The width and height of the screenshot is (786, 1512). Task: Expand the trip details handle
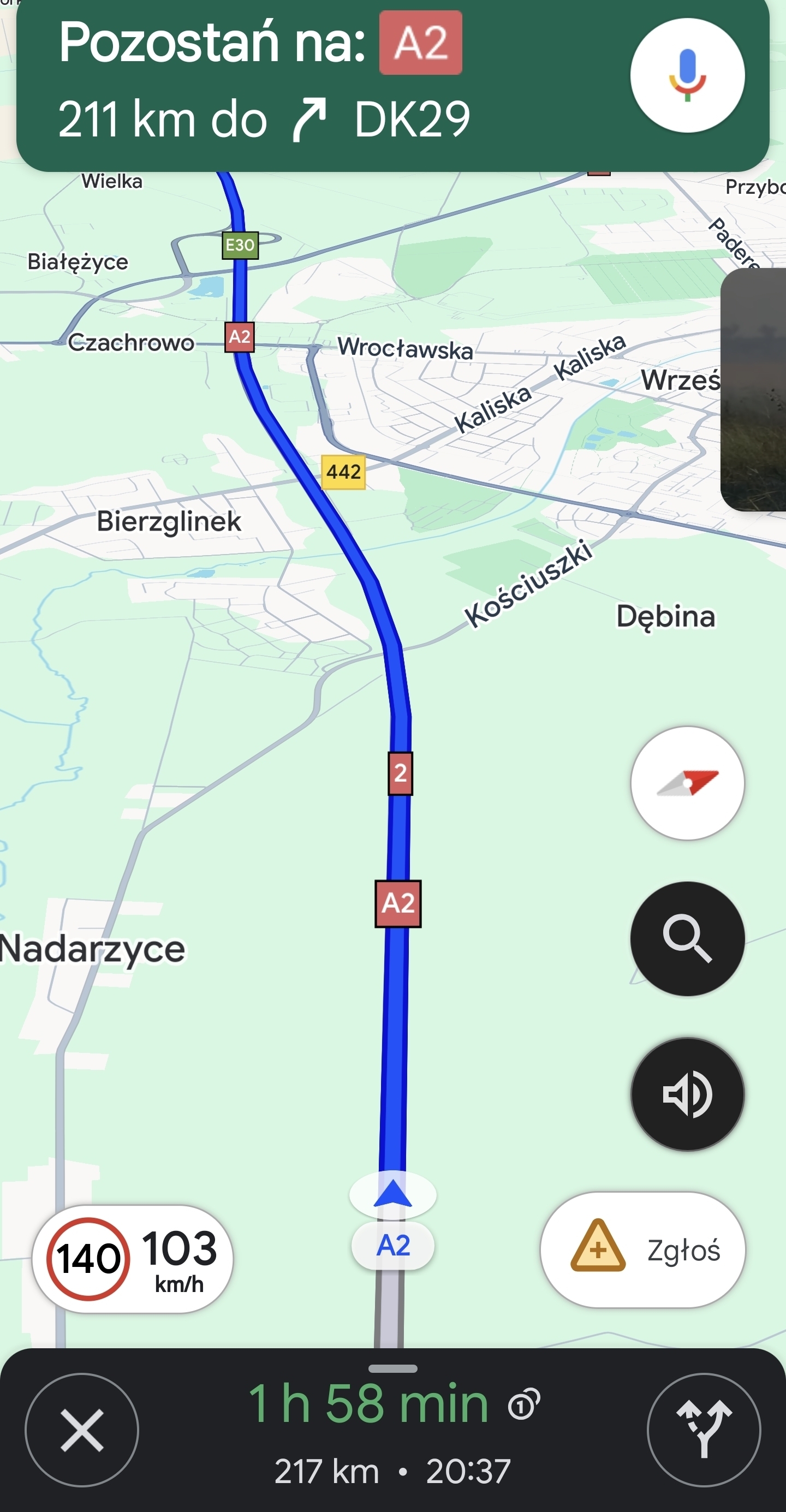pyautogui.click(x=392, y=1369)
